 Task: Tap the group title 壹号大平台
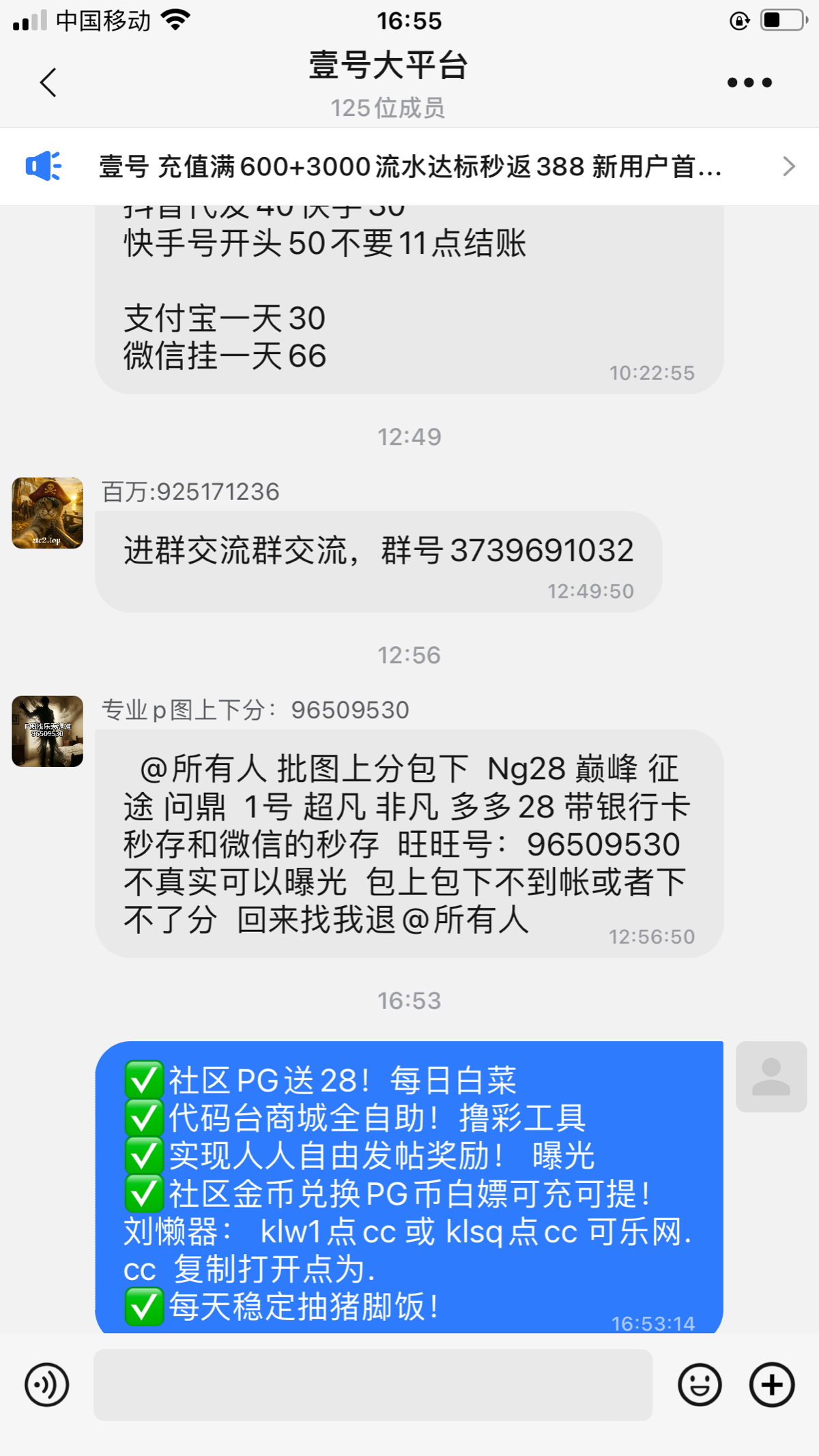(388, 65)
